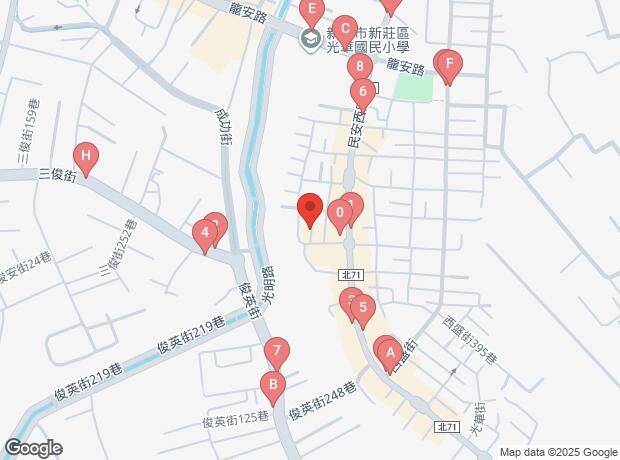Open the unlabeled red location pin
Screen dimensions: 620x460
pyautogui.click(x=310, y=209)
